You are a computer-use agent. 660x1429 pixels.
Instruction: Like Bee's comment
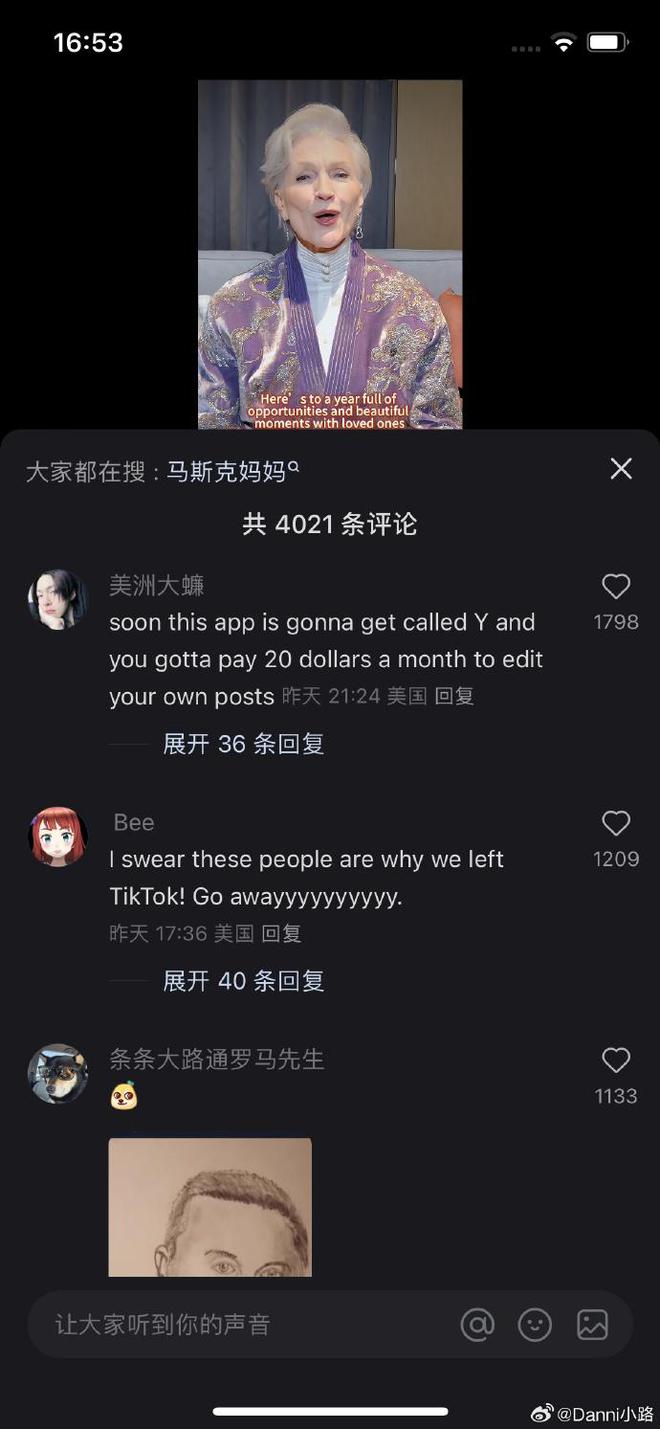coord(616,824)
